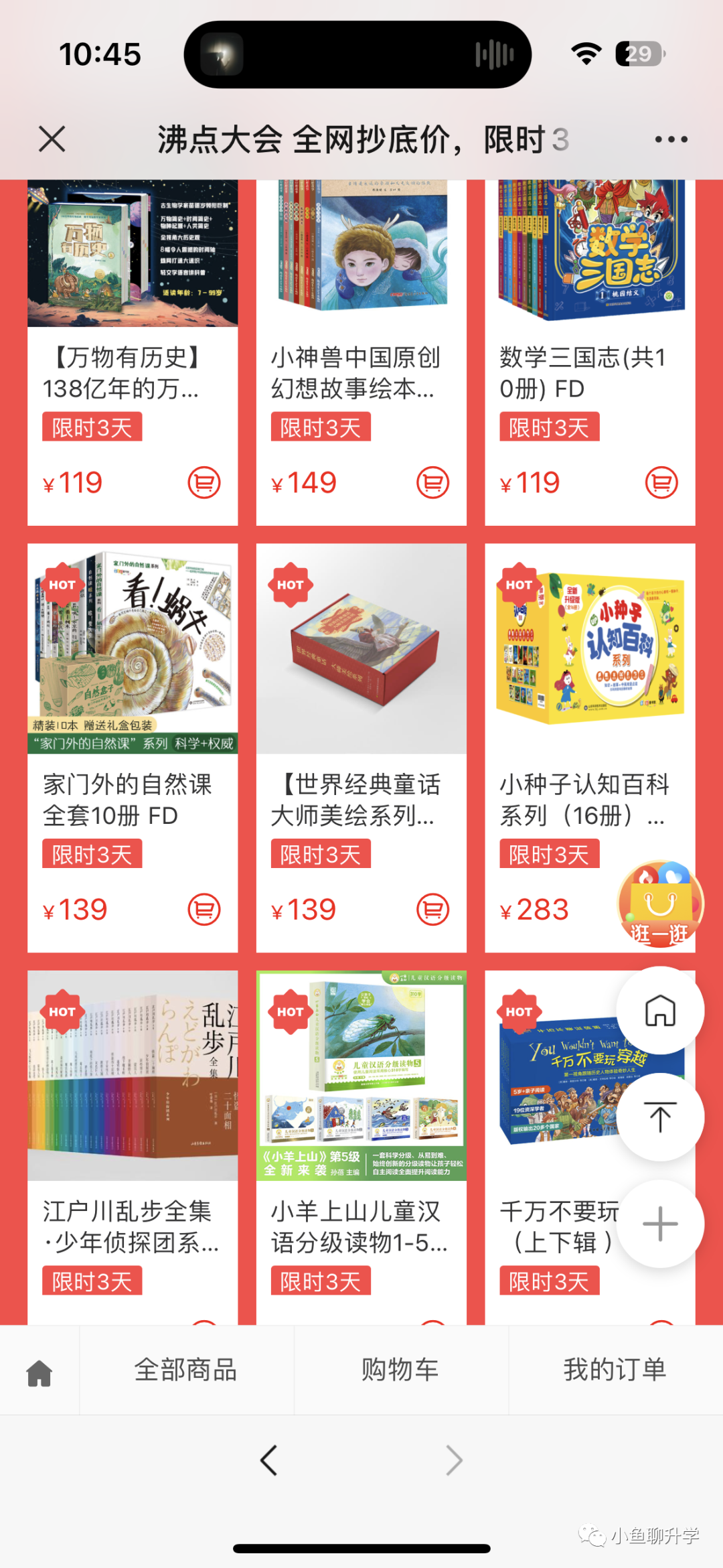Expand the floating plus button

(x=660, y=1224)
